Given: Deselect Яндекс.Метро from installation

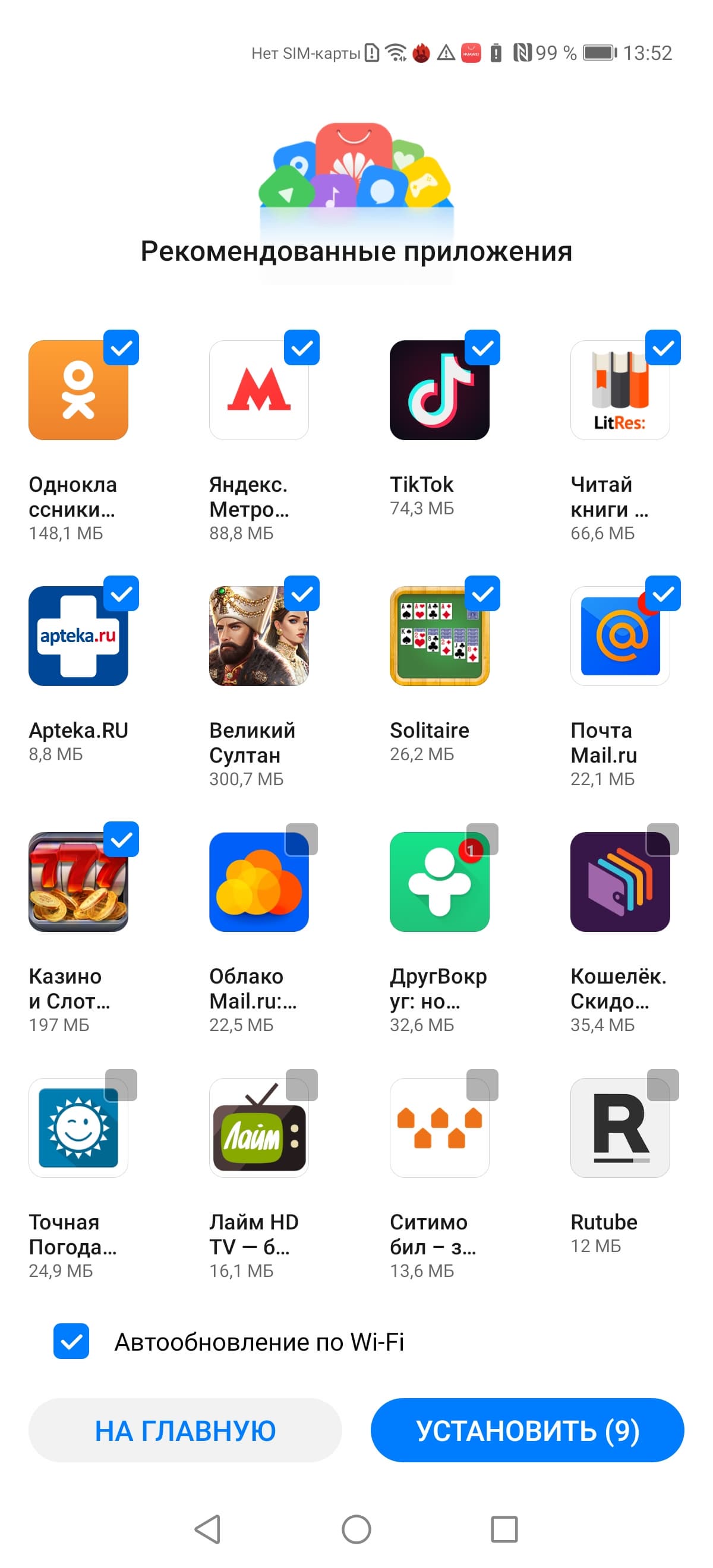Looking at the screenshot, I should point(302,348).
